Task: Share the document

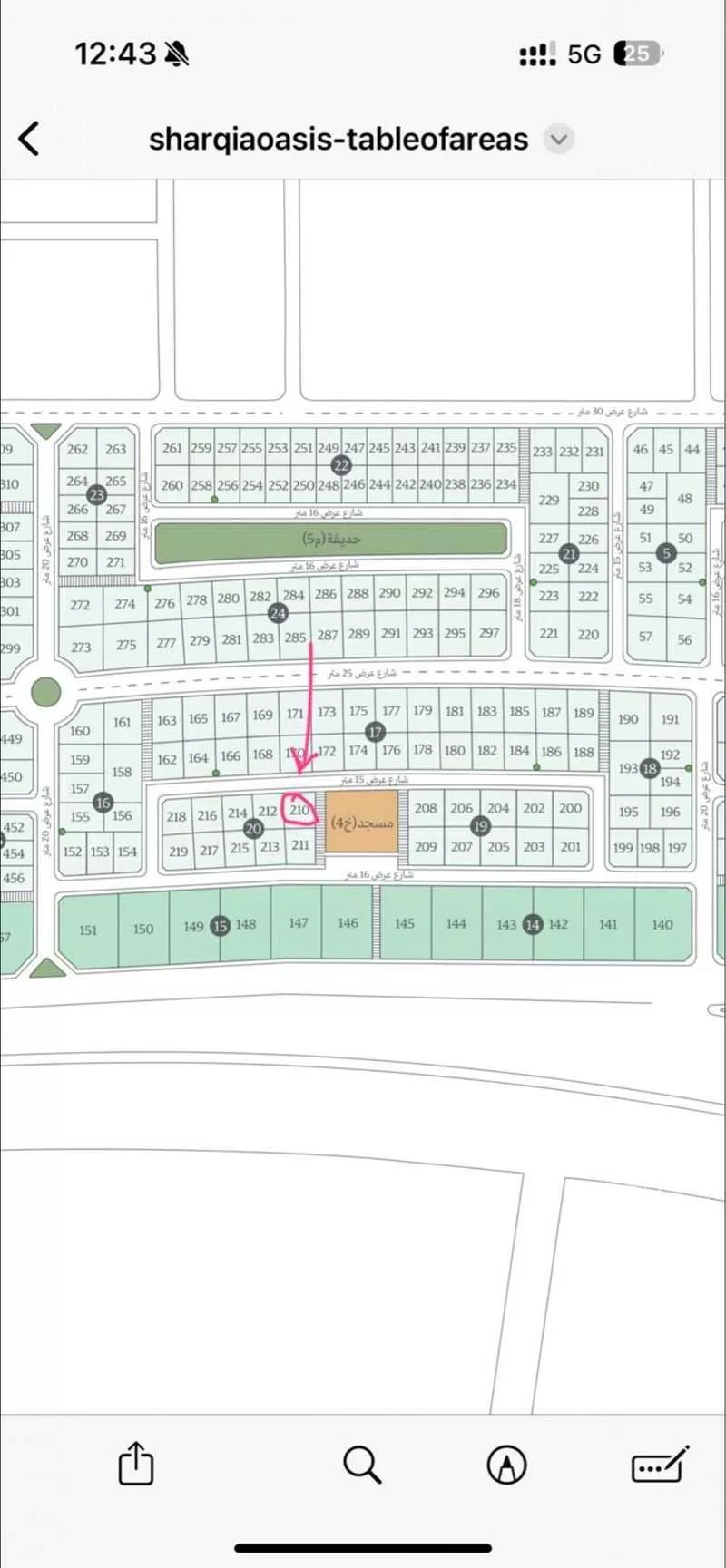Action: tap(136, 1462)
